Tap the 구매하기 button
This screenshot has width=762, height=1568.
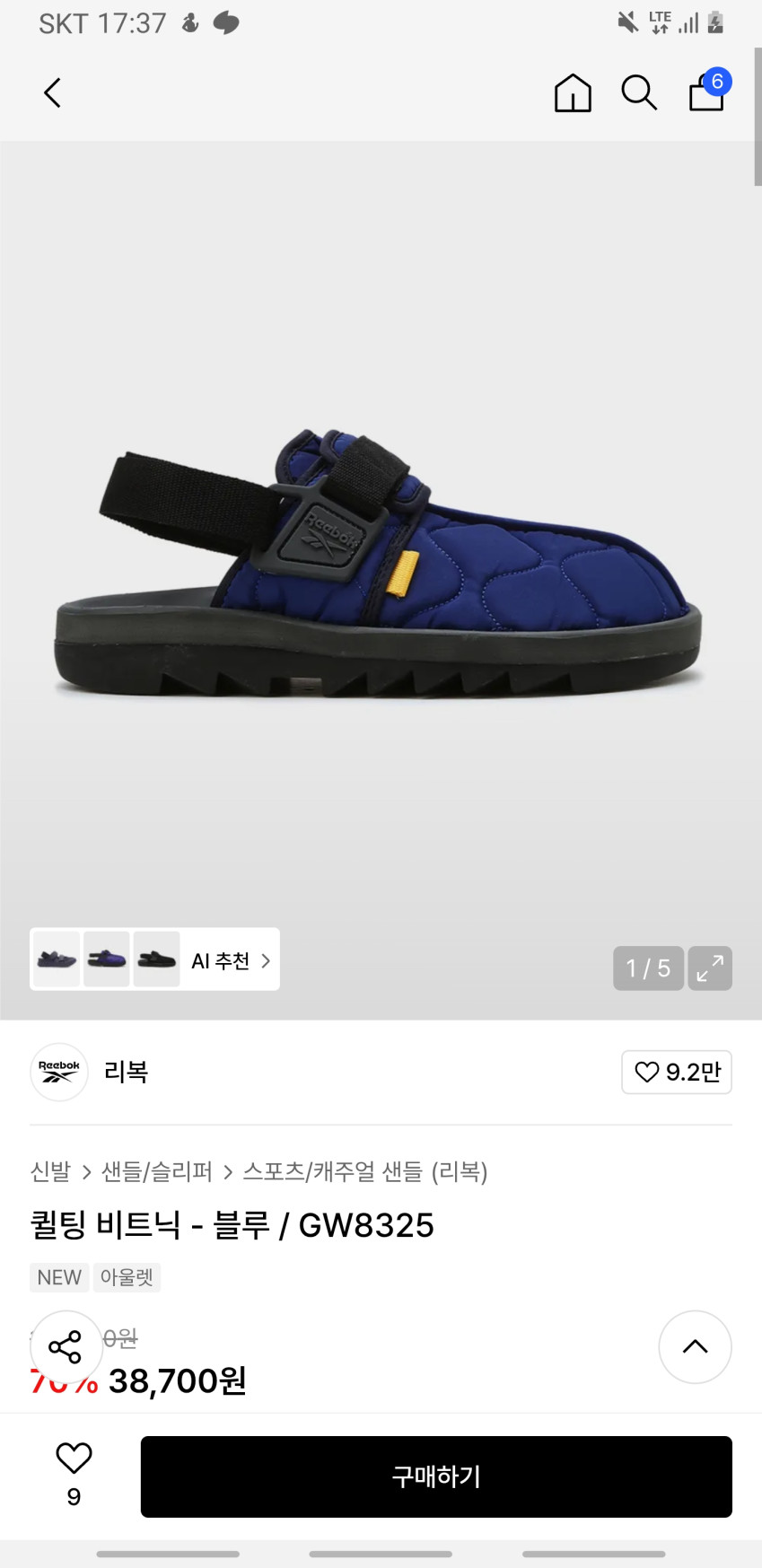tap(436, 1476)
